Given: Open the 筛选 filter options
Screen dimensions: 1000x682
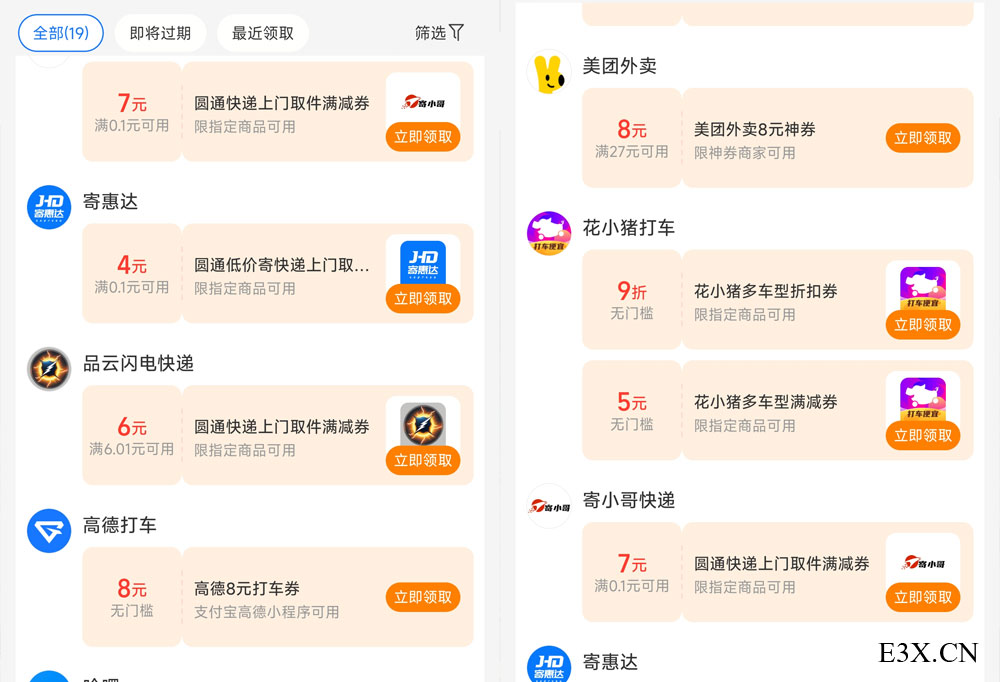Looking at the screenshot, I should pos(439,33).
